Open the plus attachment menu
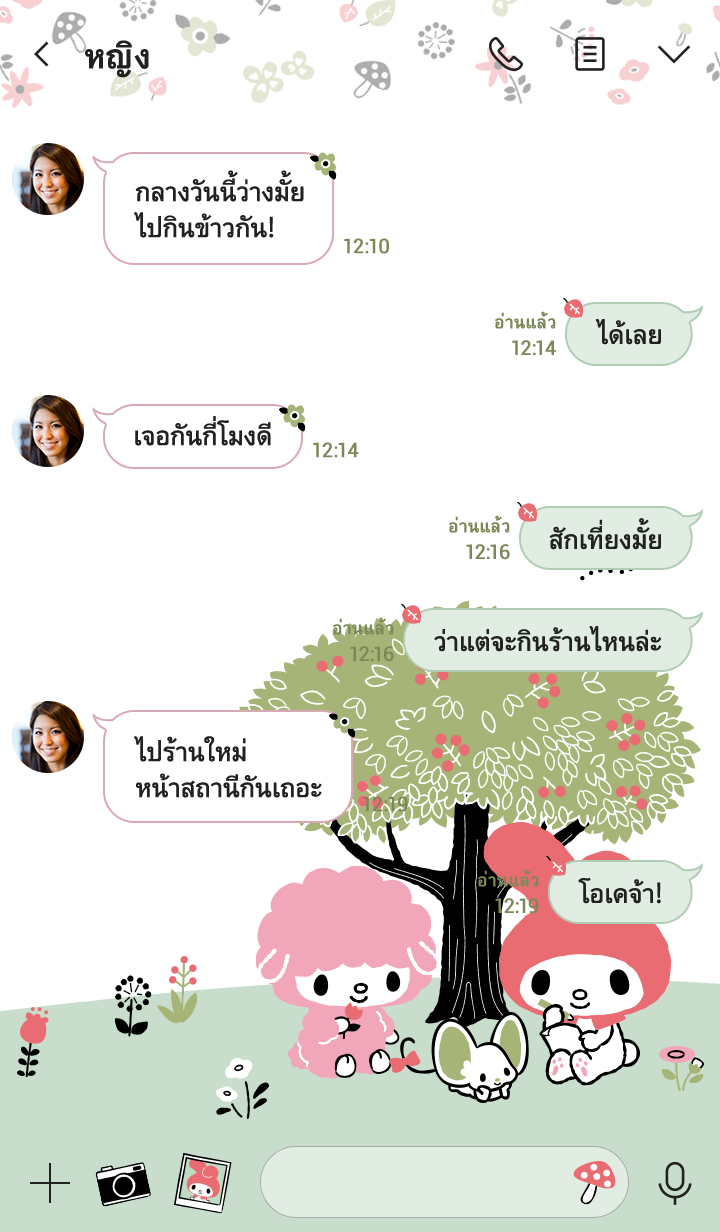The image size is (720, 1232). click(x=50, y=1183)
